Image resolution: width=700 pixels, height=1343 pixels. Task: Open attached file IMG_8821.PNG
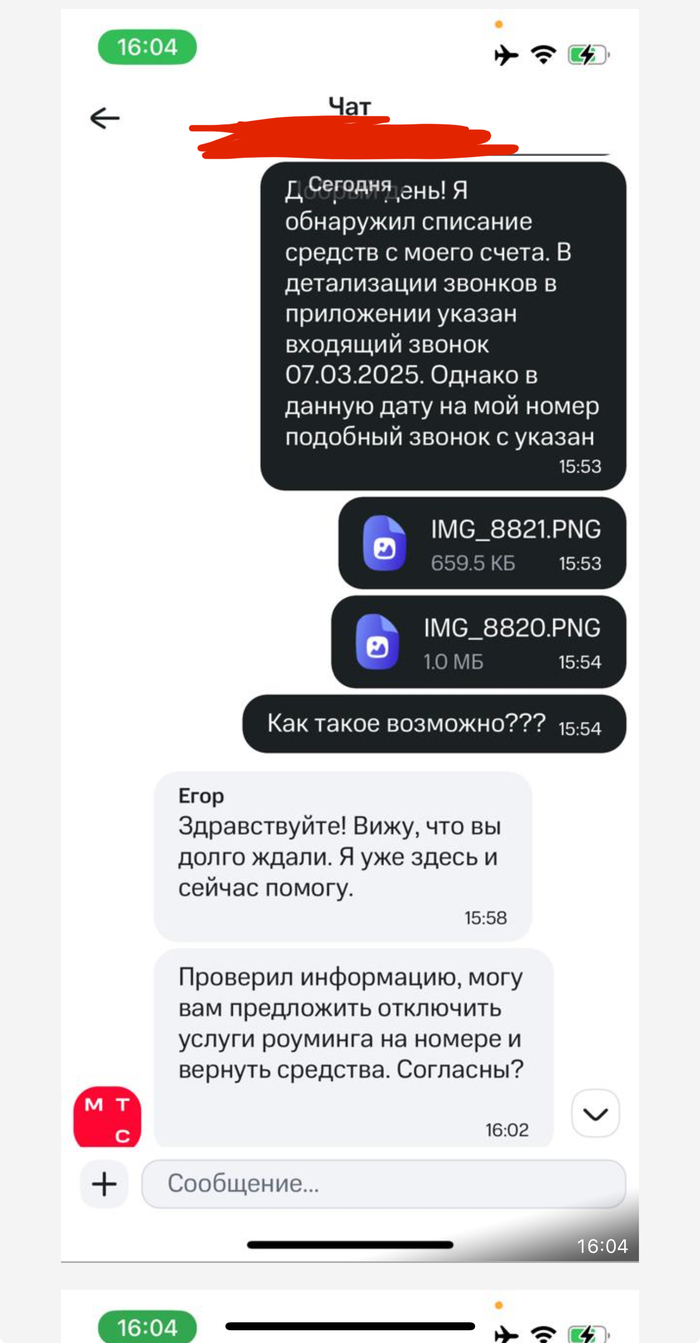[x=482, y=542]
